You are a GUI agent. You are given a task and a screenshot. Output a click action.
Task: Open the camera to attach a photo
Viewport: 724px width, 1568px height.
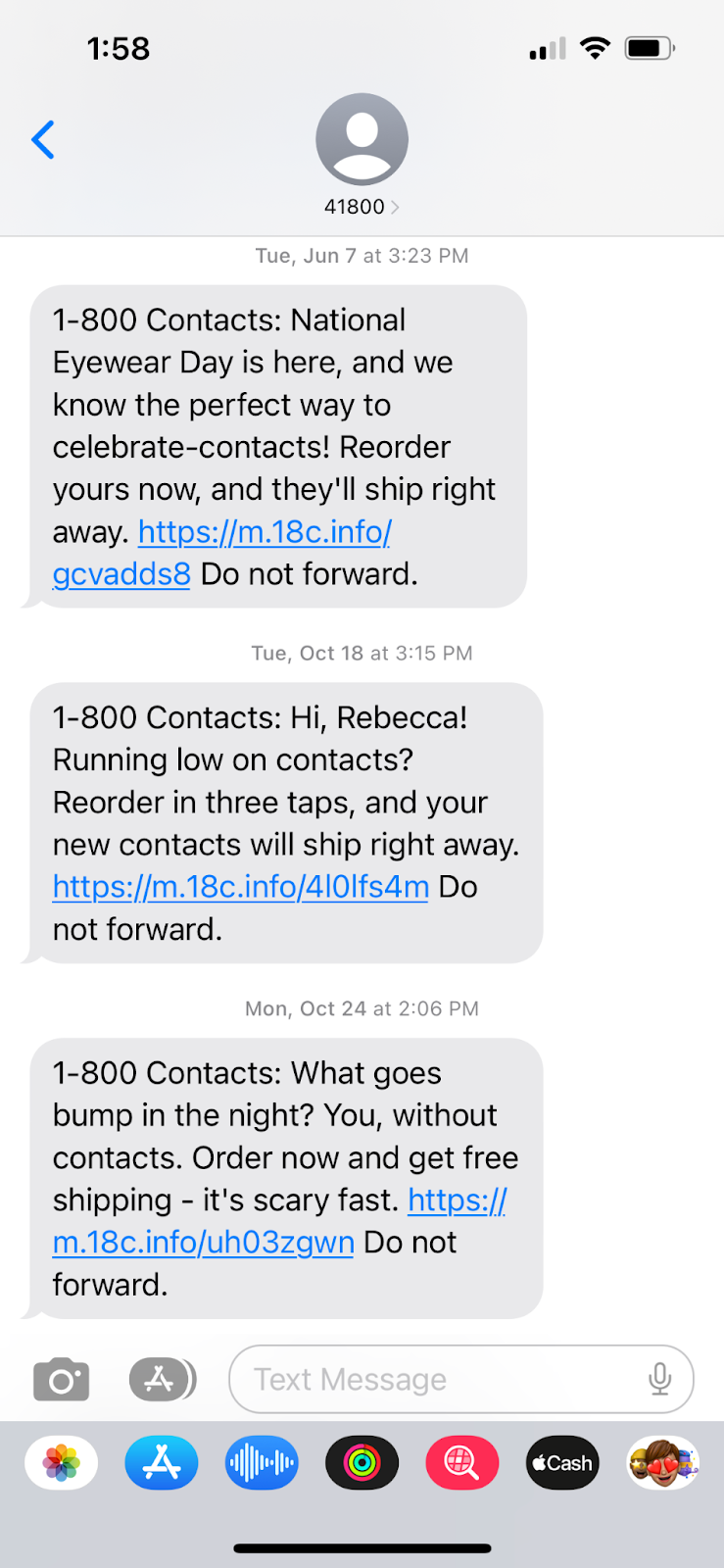click(62, 1380)
